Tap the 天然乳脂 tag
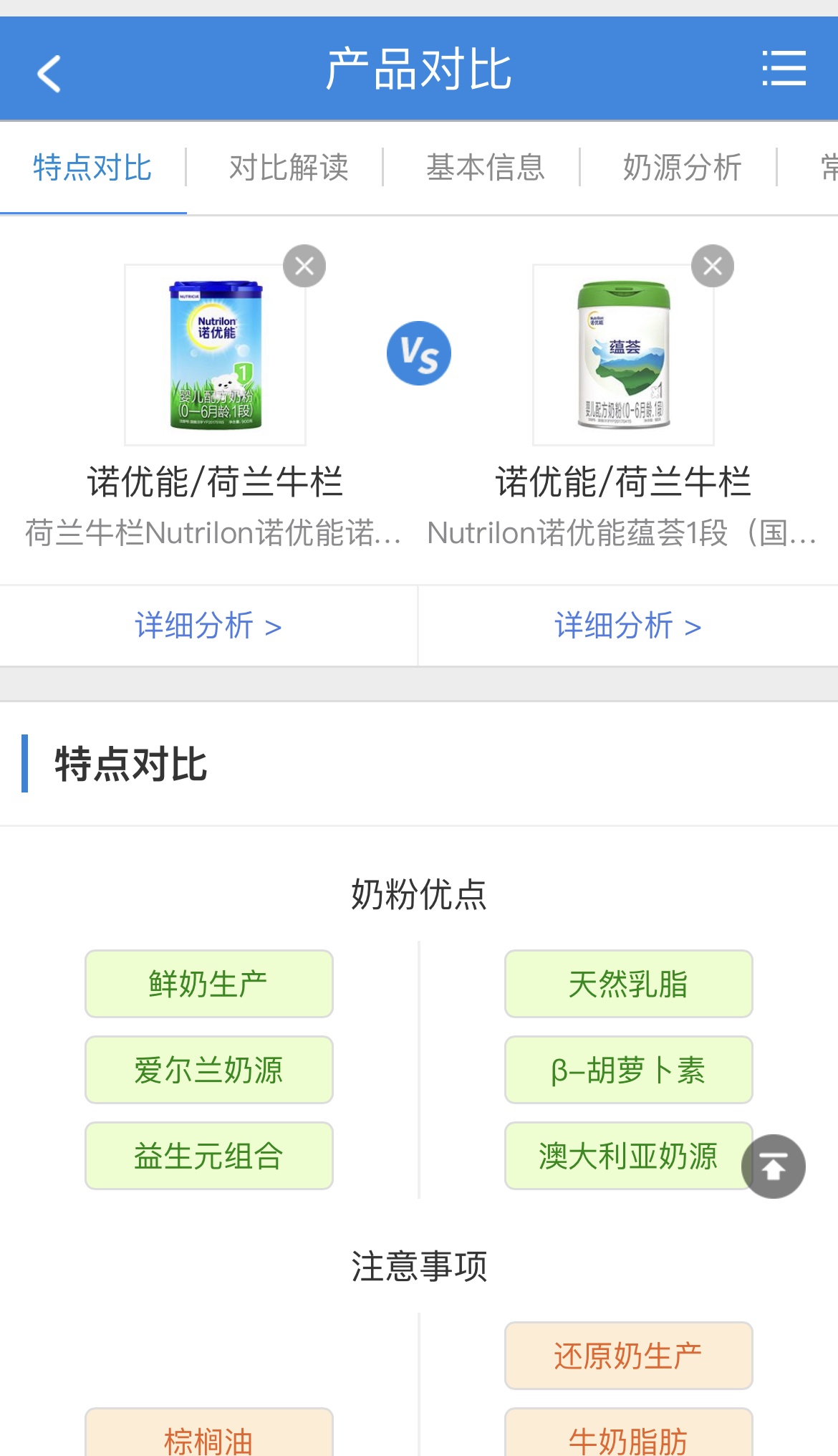Screen dimensions: 838x1456 point(628,984)
